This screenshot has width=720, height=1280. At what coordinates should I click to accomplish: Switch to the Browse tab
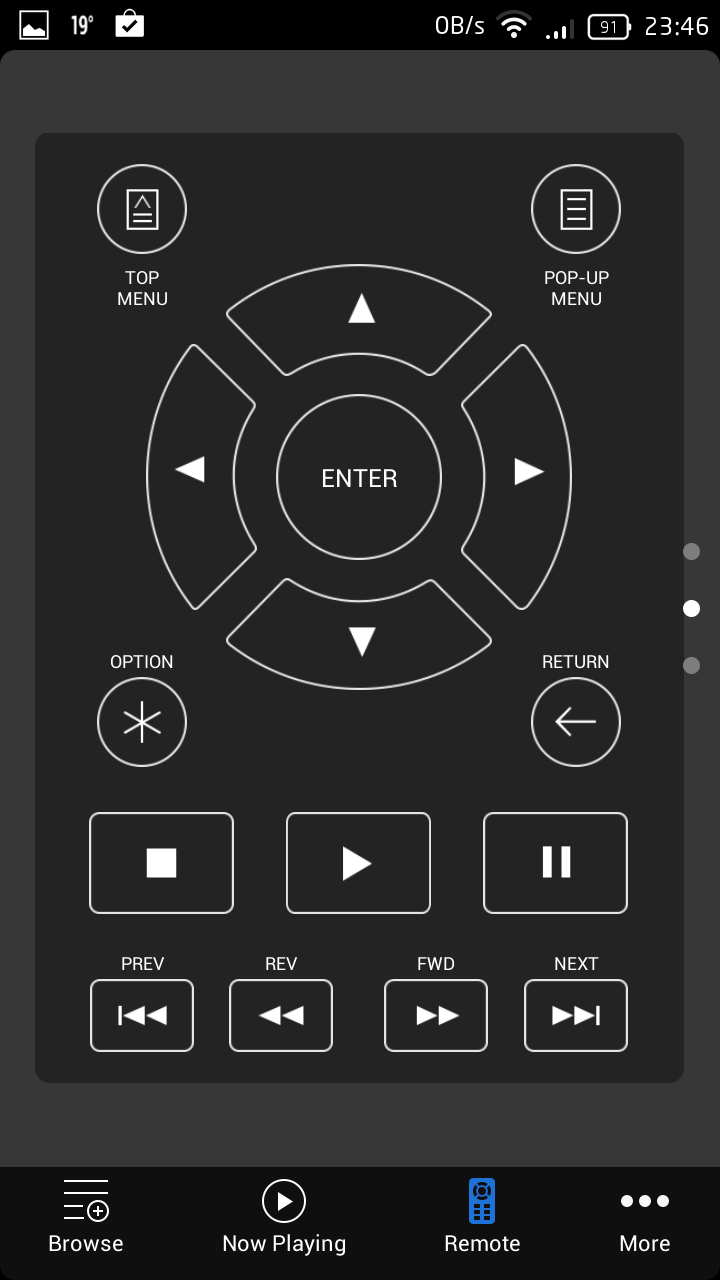(x=86, y=1216)
